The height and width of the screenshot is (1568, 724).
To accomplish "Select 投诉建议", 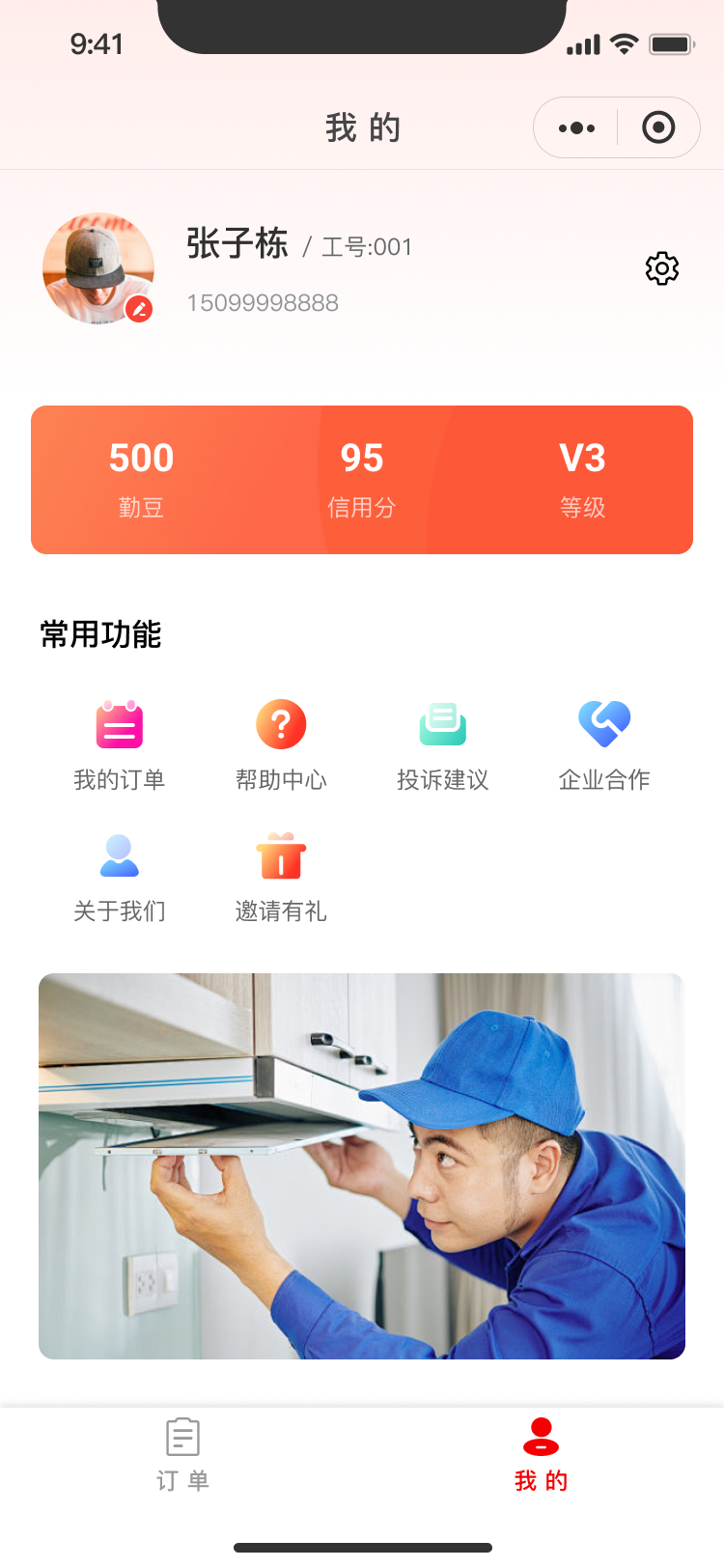I will point(443,745).
